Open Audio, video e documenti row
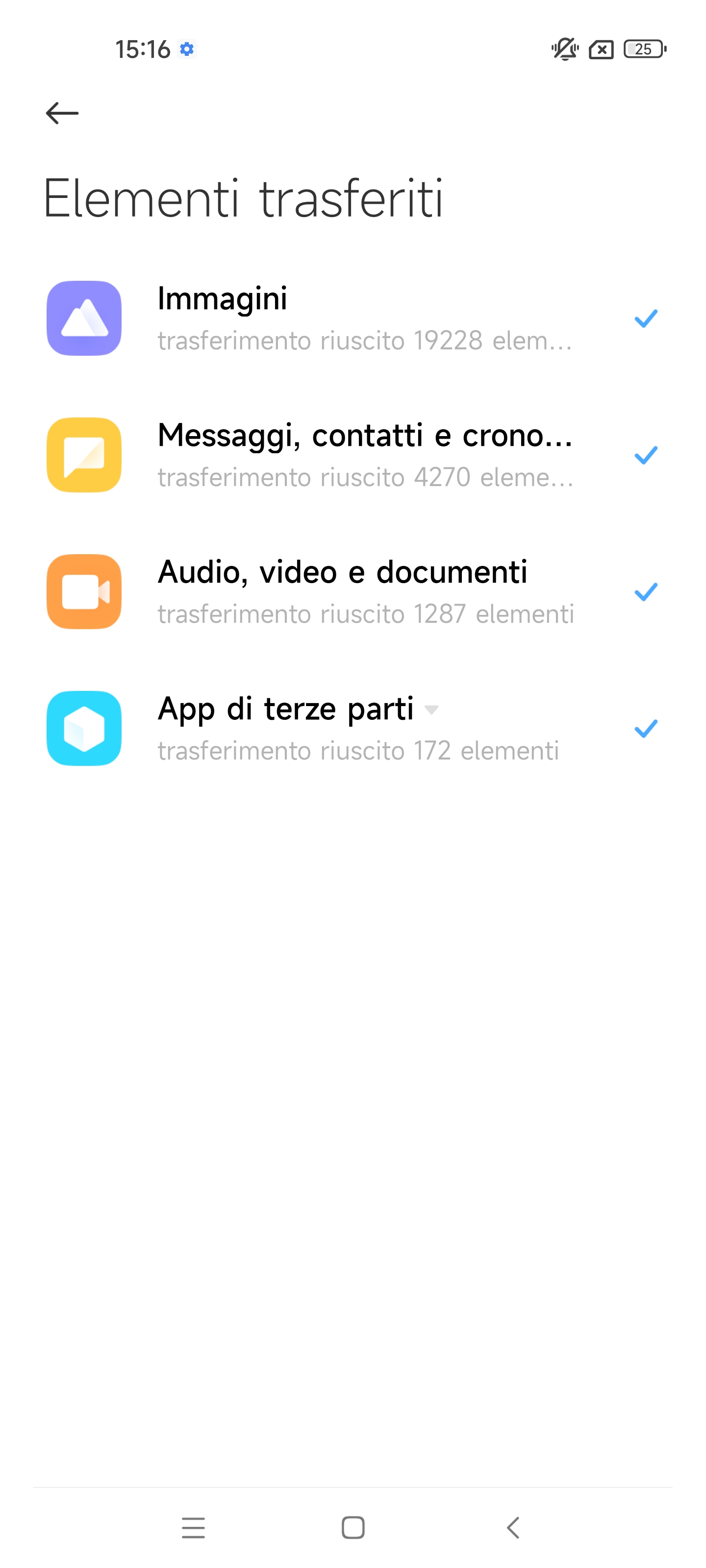 tap(353, 591)
